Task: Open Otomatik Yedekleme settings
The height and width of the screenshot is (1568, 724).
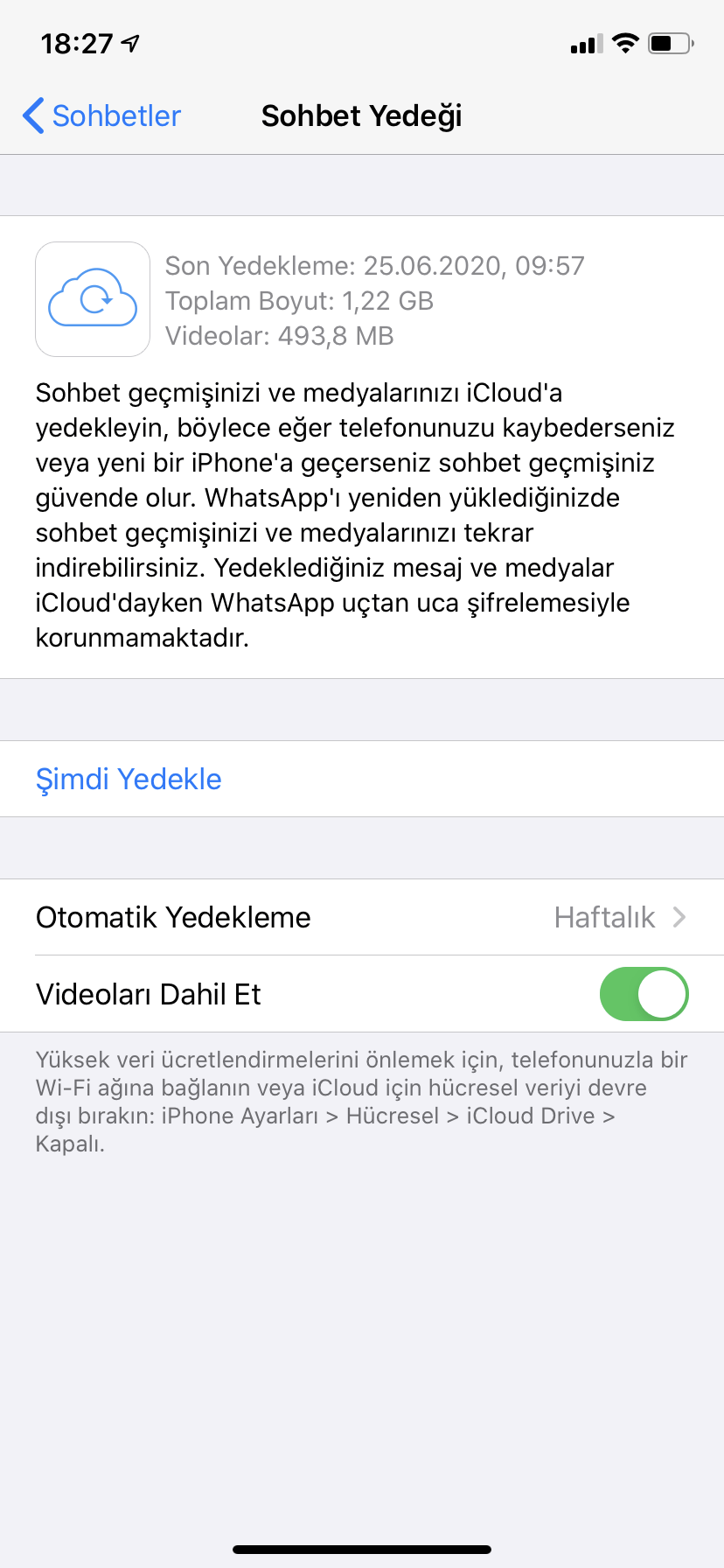Action: point(361,917)
